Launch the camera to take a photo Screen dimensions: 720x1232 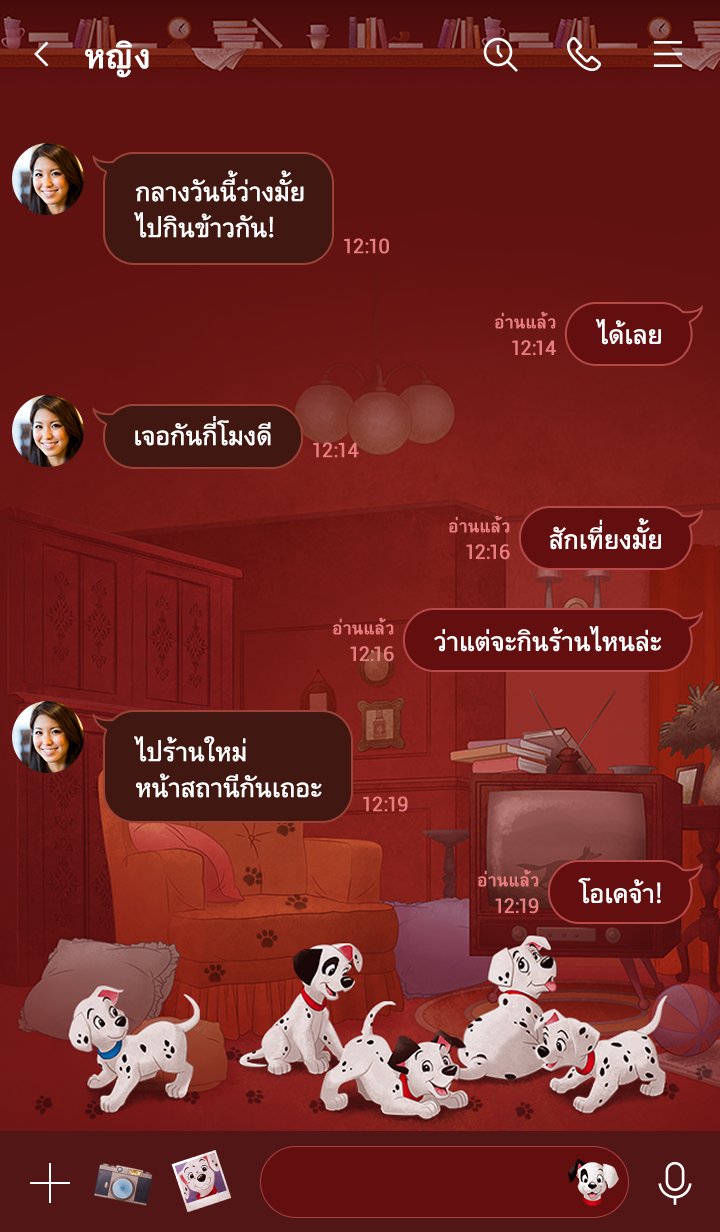point(123,1183)
